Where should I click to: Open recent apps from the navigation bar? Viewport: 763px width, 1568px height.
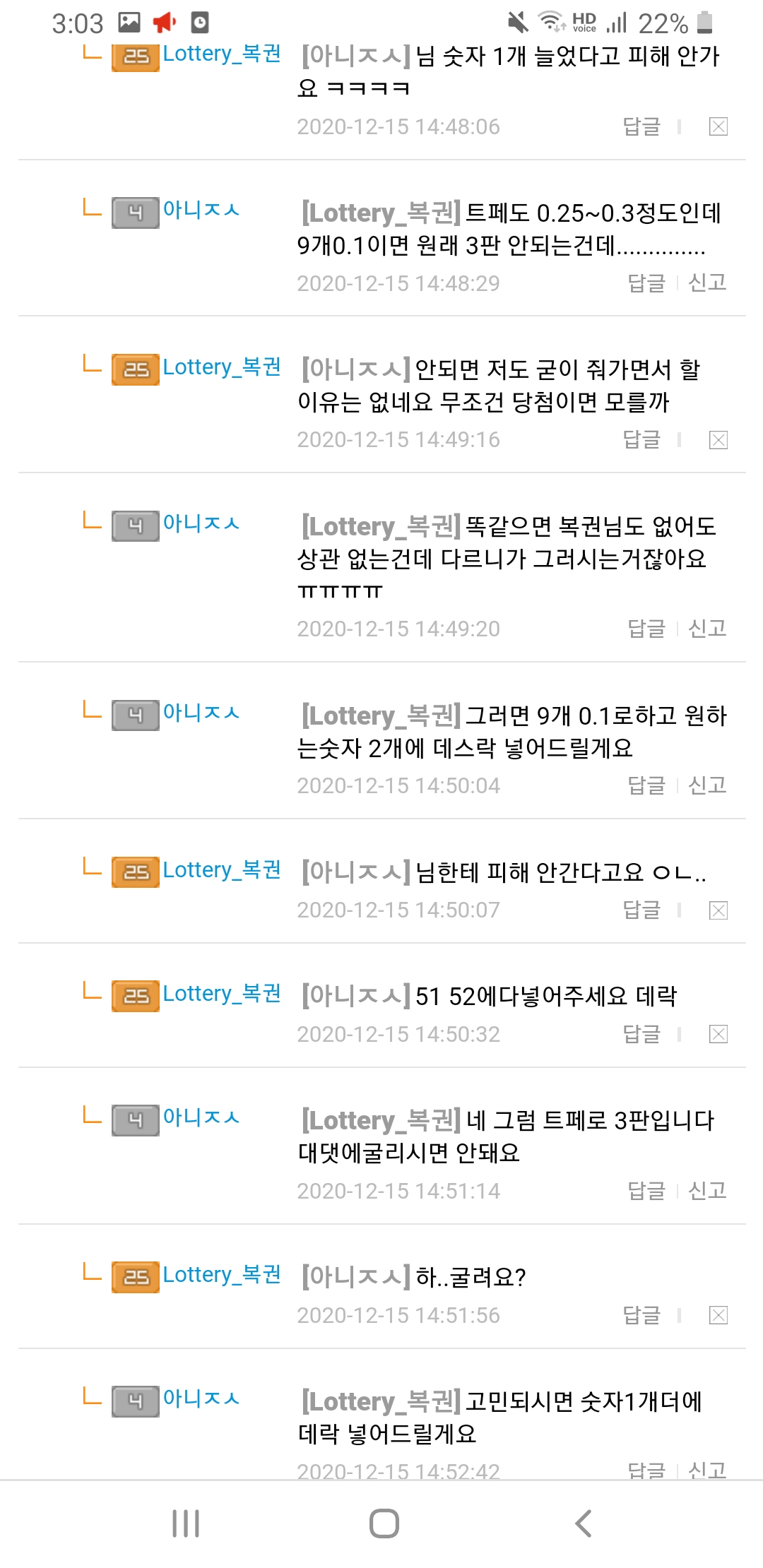186,1523
